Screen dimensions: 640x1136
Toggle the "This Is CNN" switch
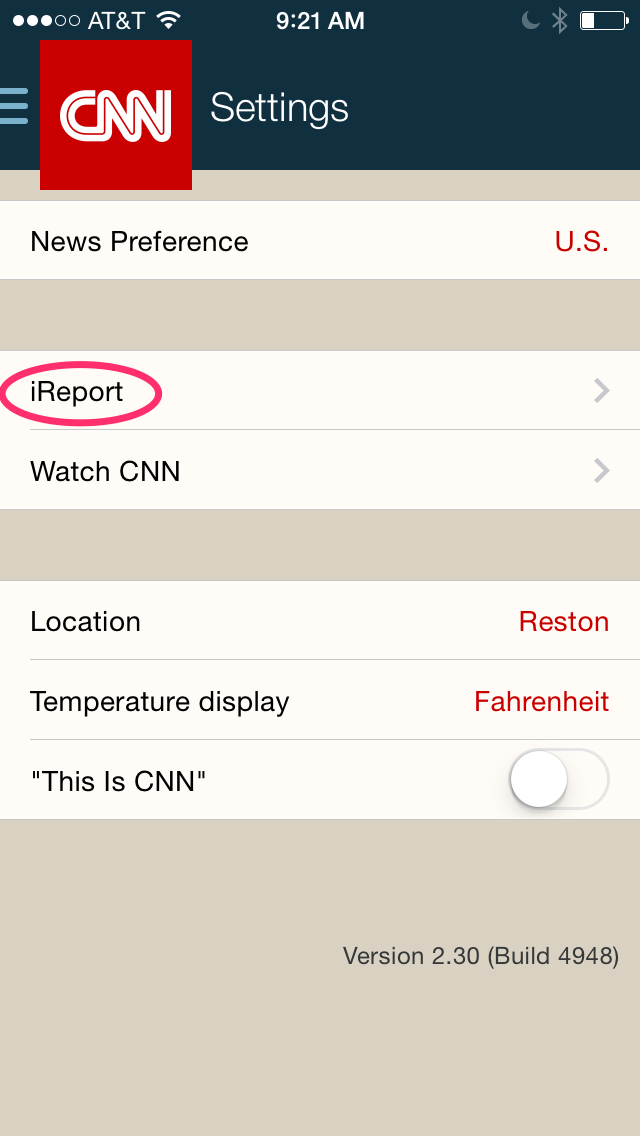(558, 779)
